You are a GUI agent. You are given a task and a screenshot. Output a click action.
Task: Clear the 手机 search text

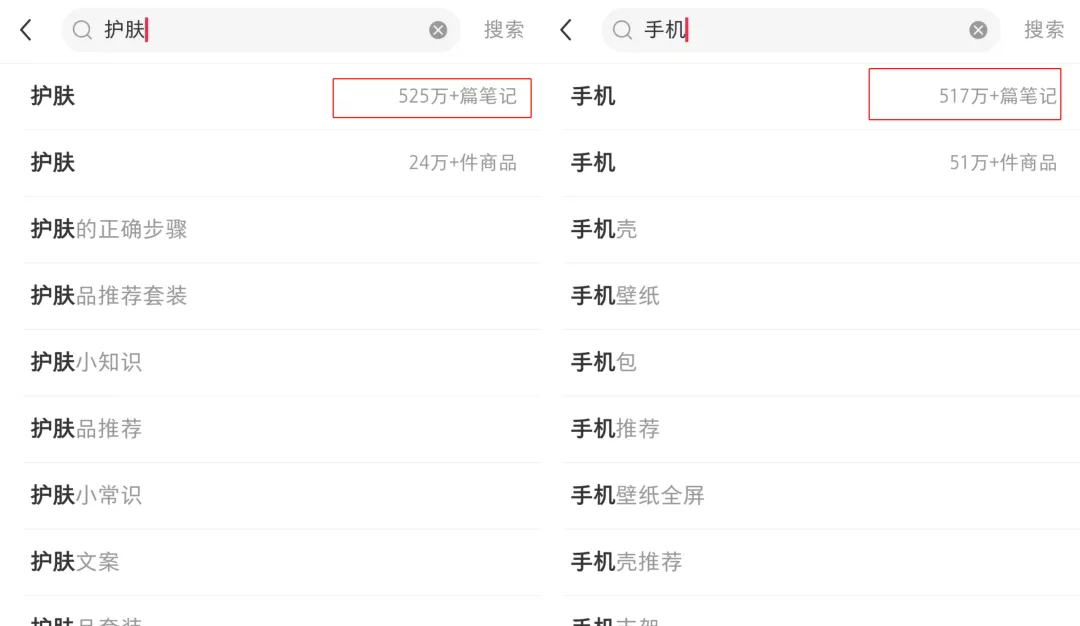tap(978, 30)
